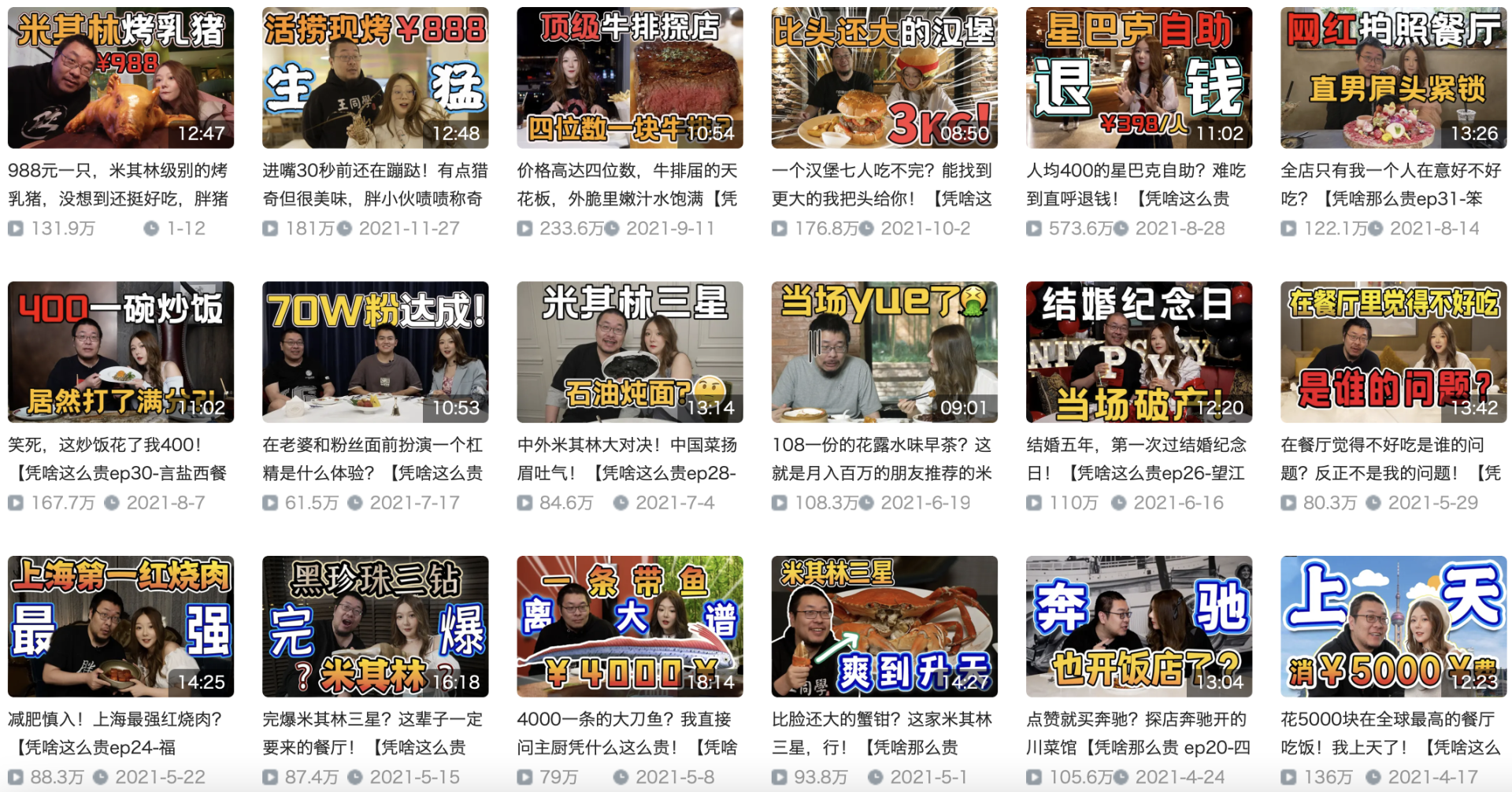Play the 上天 消费¥5000 video
The image size is (1512, 792).
[x=1393, y=627]
